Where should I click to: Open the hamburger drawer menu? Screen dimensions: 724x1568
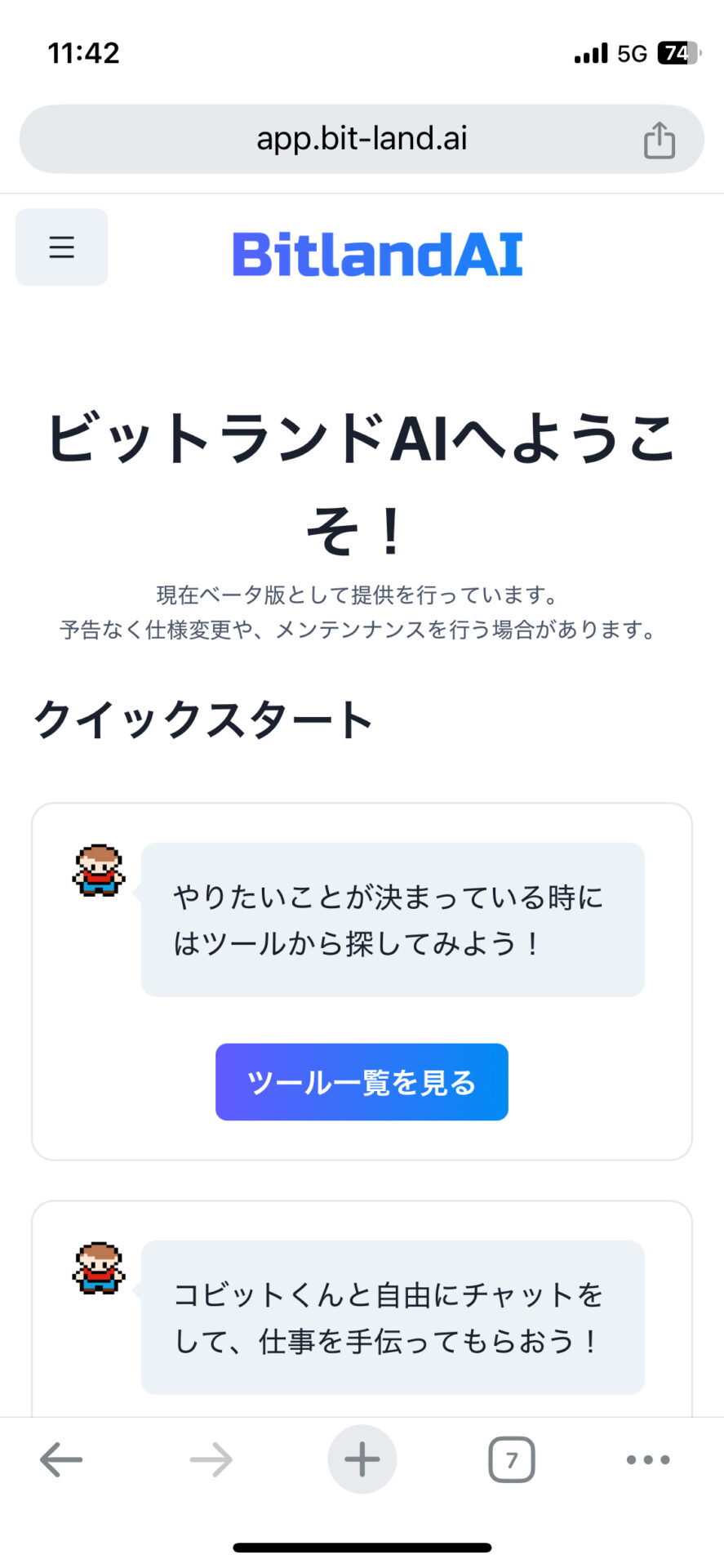pos(61,247)
